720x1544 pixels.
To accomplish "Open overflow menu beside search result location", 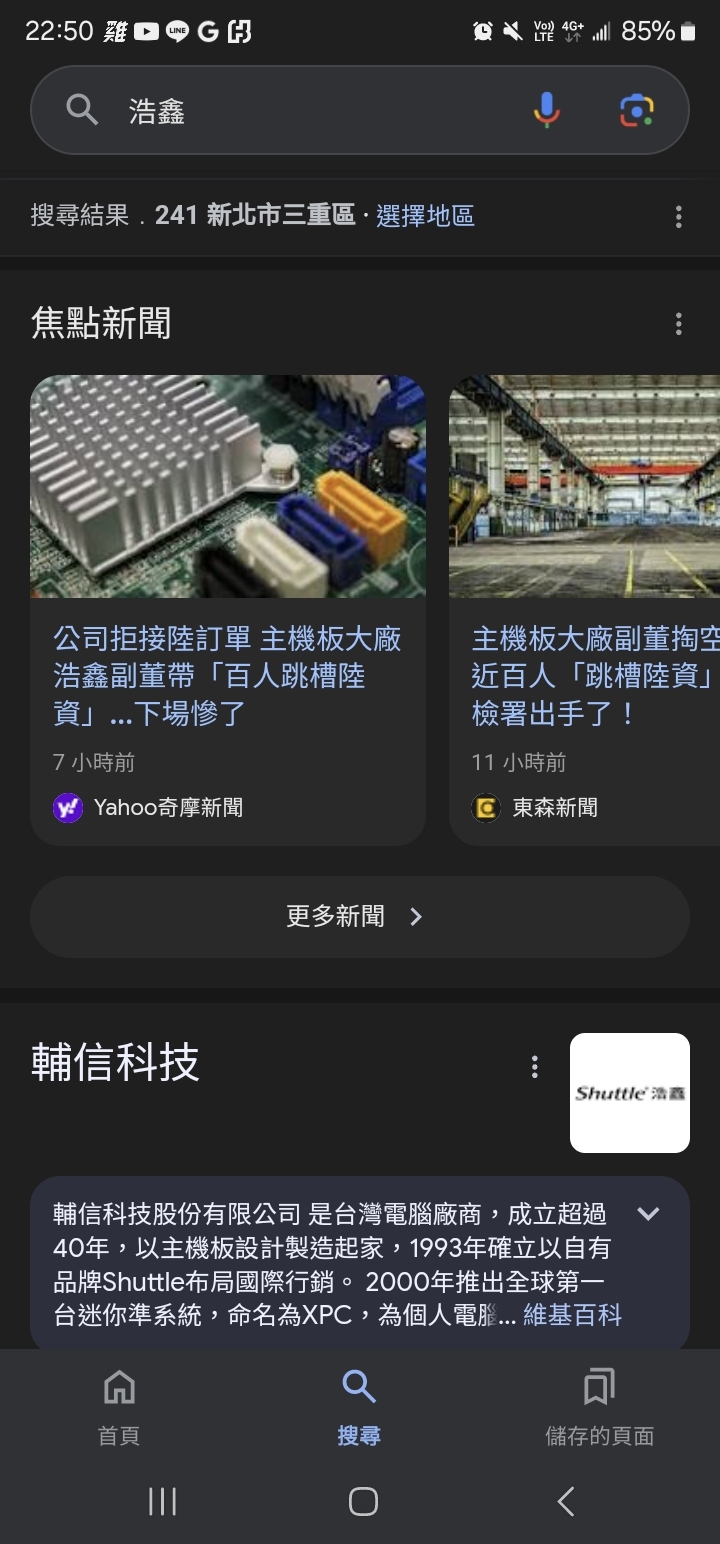I will tap(679, 216).
